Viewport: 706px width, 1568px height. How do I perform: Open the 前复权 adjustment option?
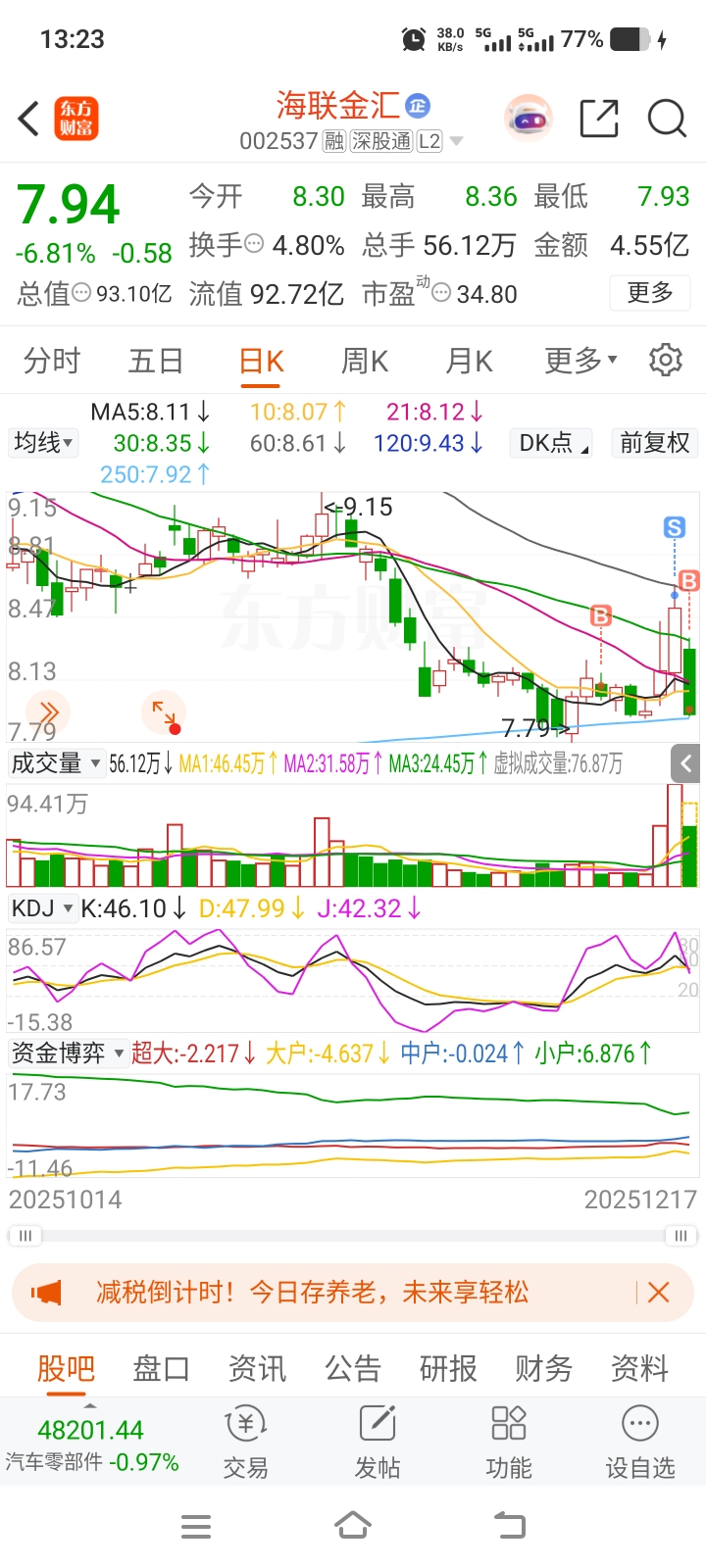654,443
